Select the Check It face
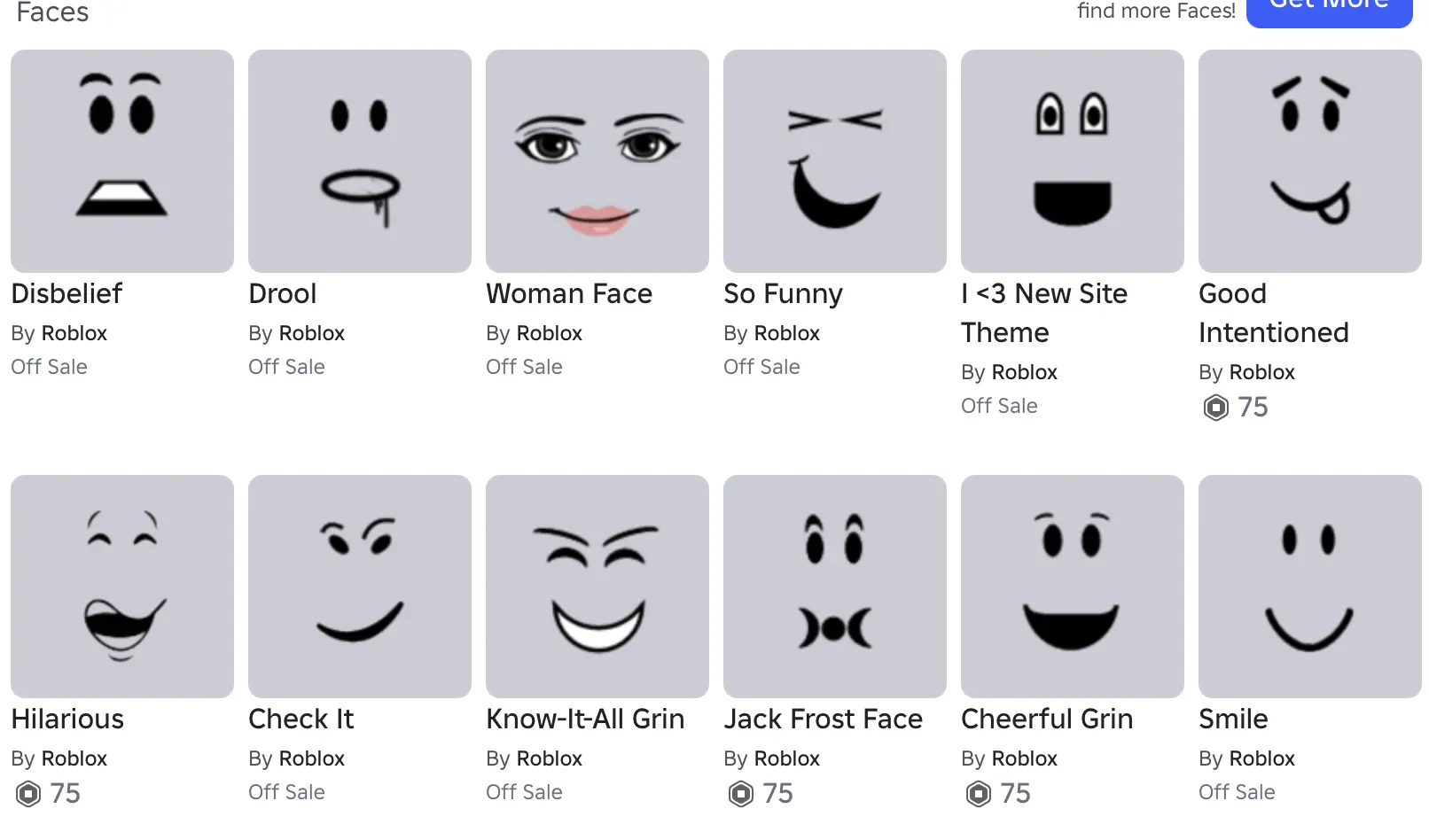 click(360, 587)
